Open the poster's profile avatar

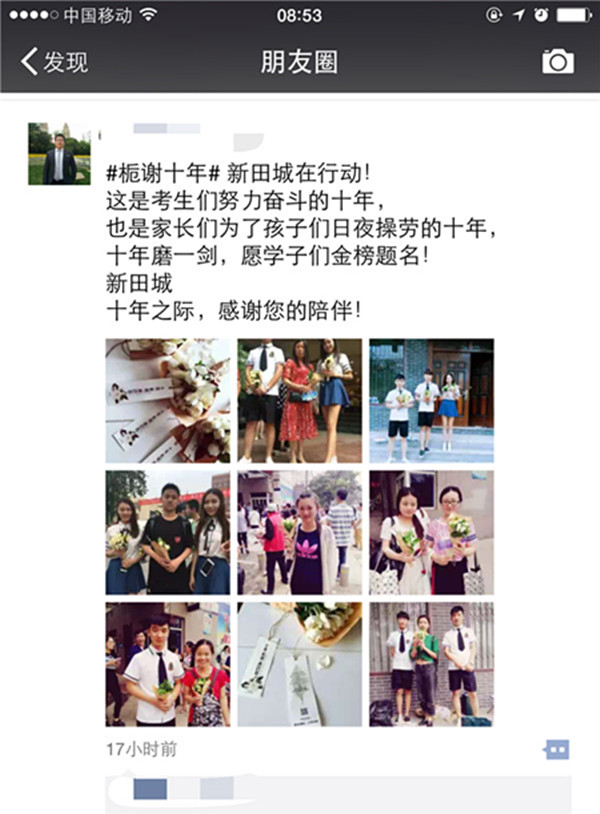tap(52, 153)
